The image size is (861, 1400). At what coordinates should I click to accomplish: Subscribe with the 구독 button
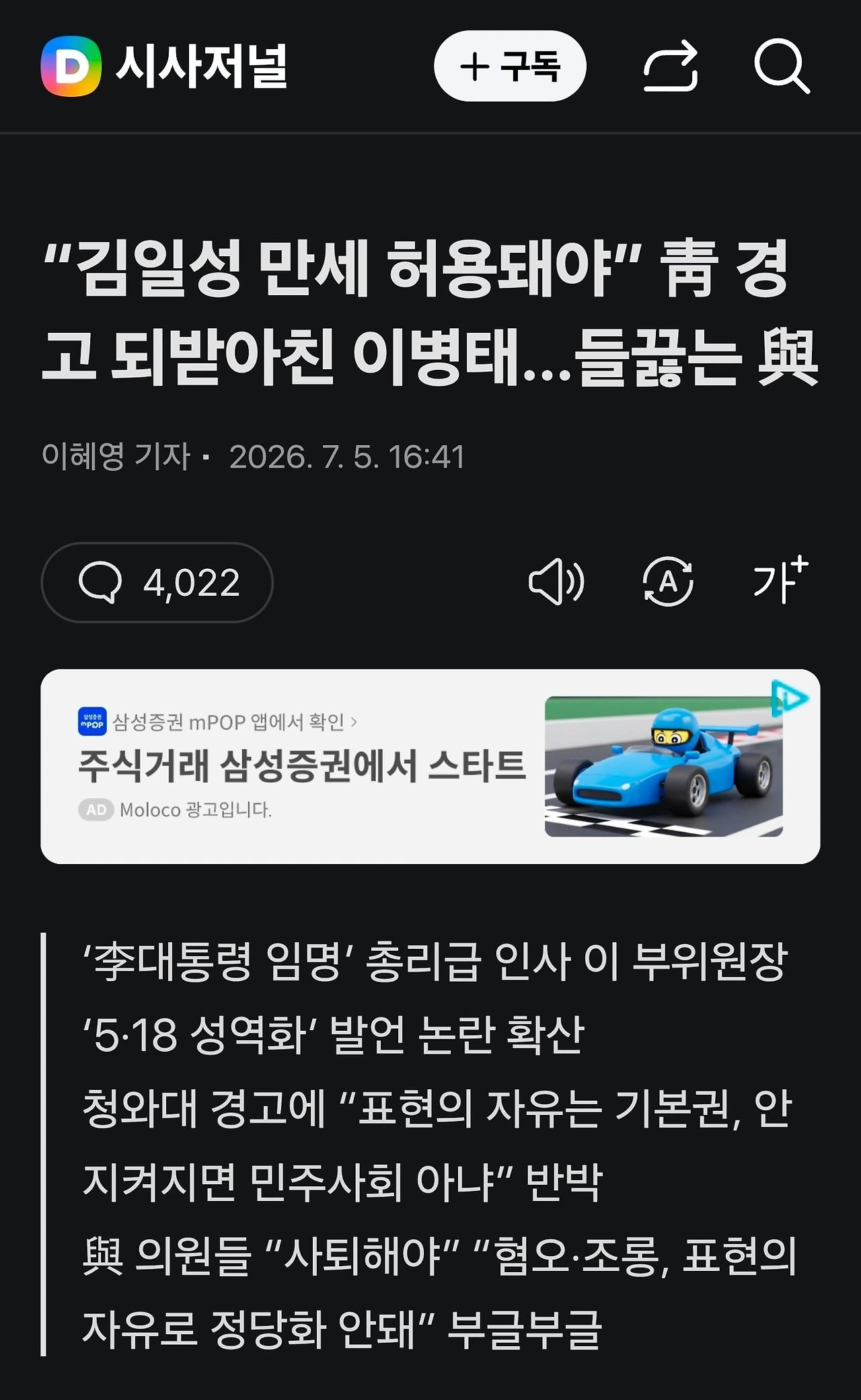tap(510, 66)
